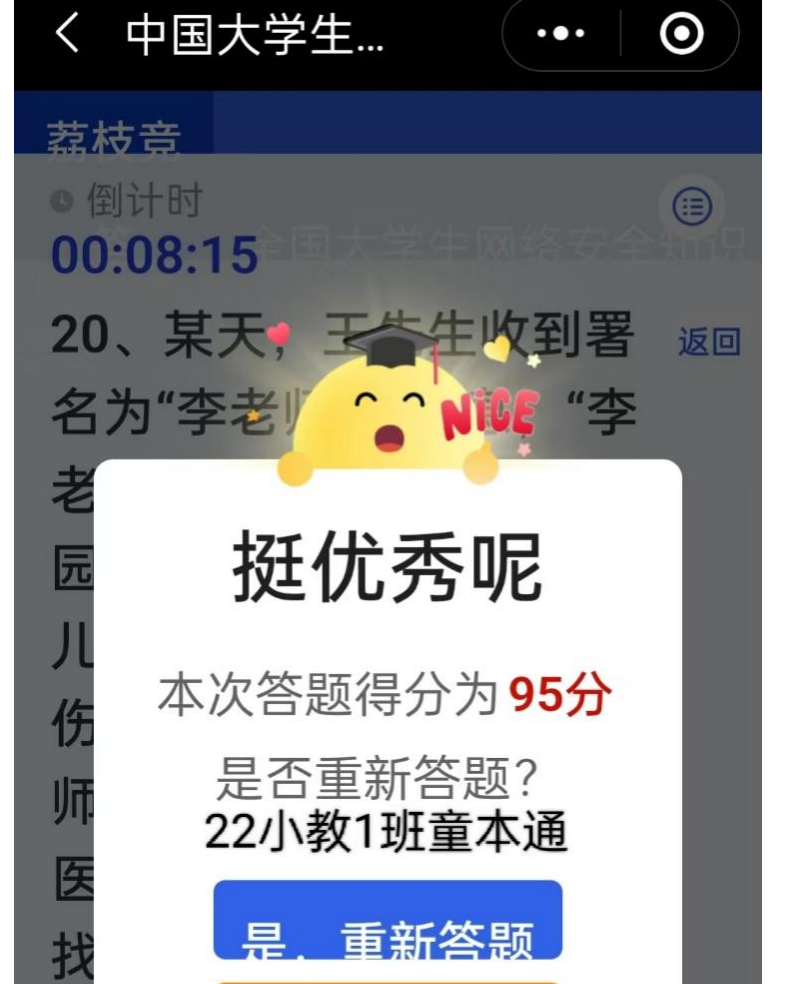Screen dimensions: 790x984
Task: Tap the 返回 link
Action: click(709, 342)
